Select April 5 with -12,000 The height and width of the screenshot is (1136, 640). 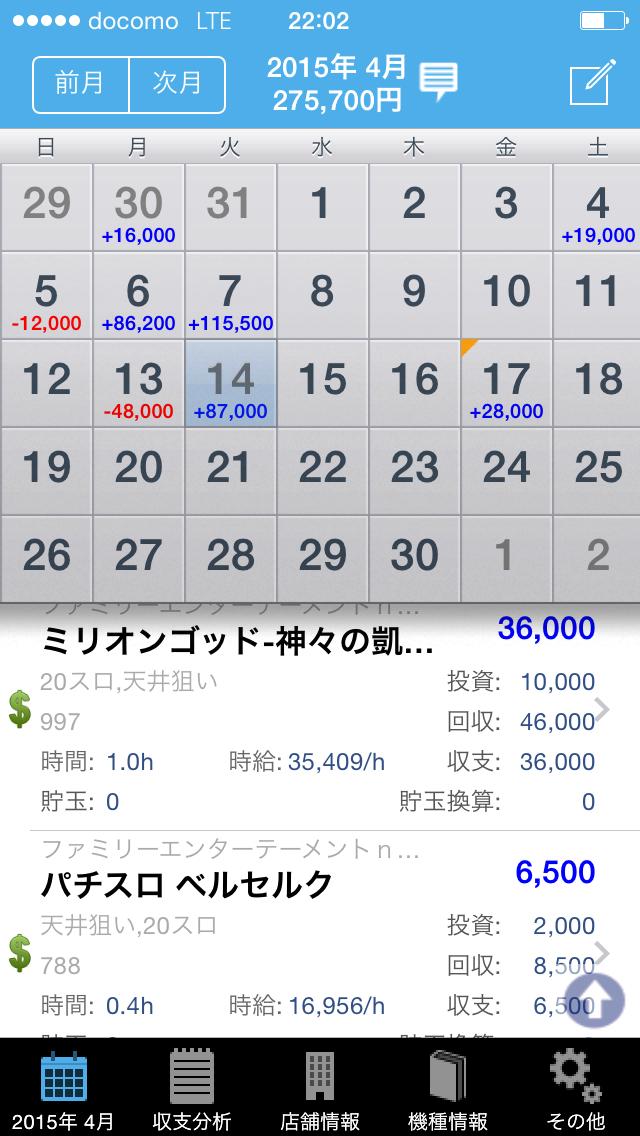click(46, 296)
